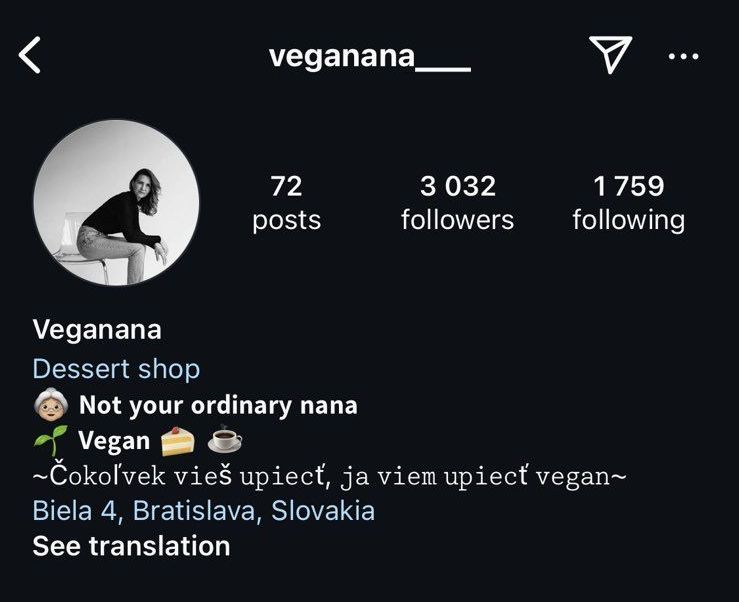
Task: View Veganana's profile picture
Action: click(x=116, y=203)
